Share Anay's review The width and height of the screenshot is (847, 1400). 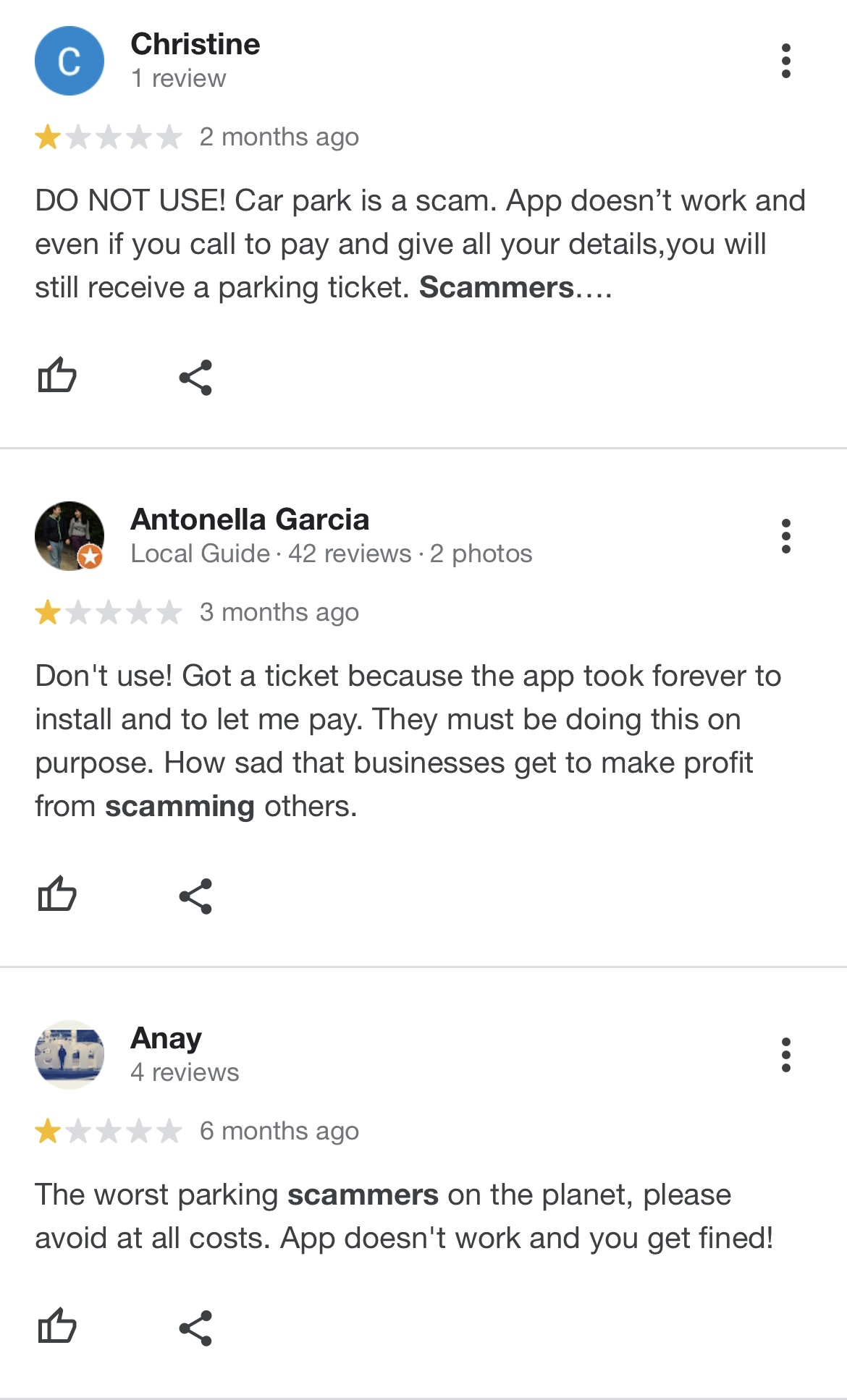195,1328
